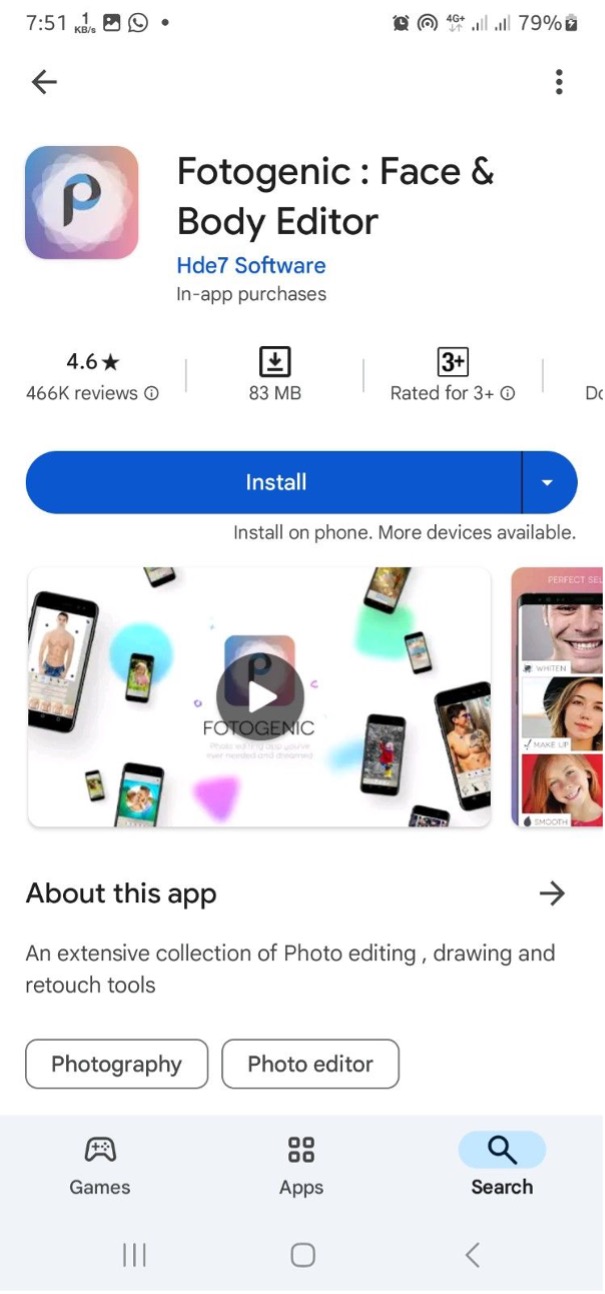Go back using the top arrow
Image resolution: width=605 pixels, height=1294 pixels.
pyautogui.click(x=44, y=82)
